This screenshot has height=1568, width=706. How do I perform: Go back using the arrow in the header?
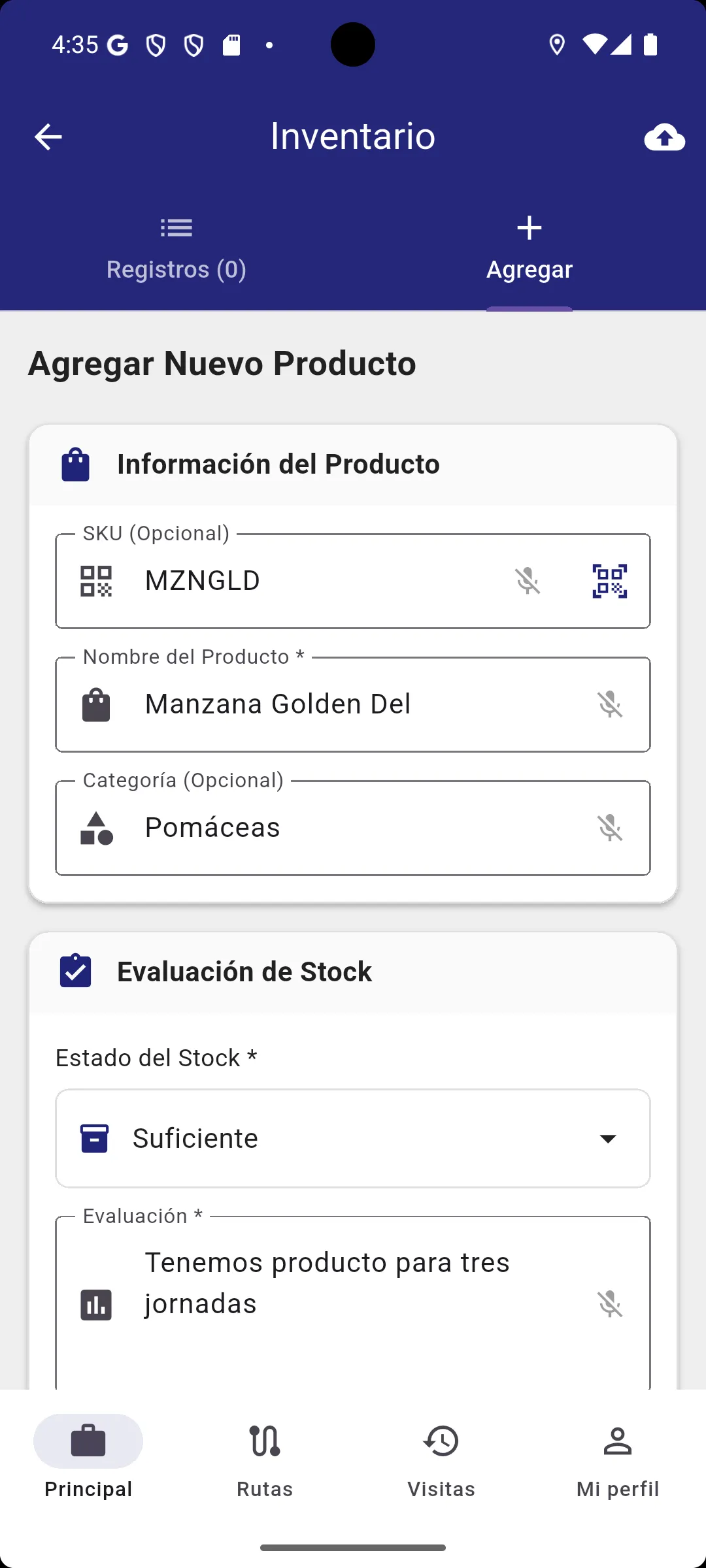pos(48,137)
